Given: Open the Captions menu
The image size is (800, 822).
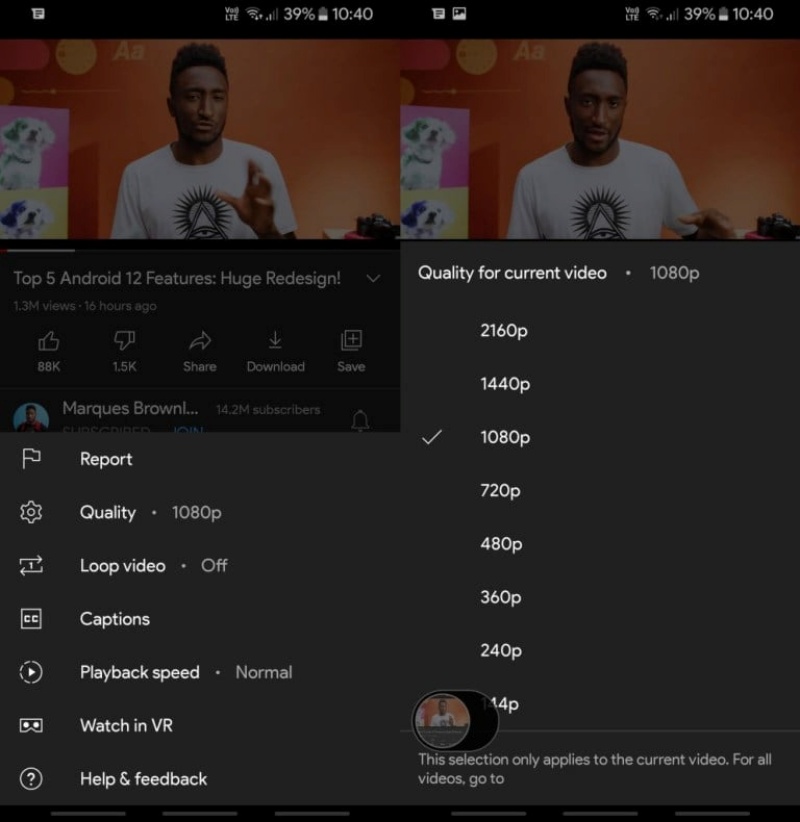Looking at the screenshot, I should coord(114,619).
